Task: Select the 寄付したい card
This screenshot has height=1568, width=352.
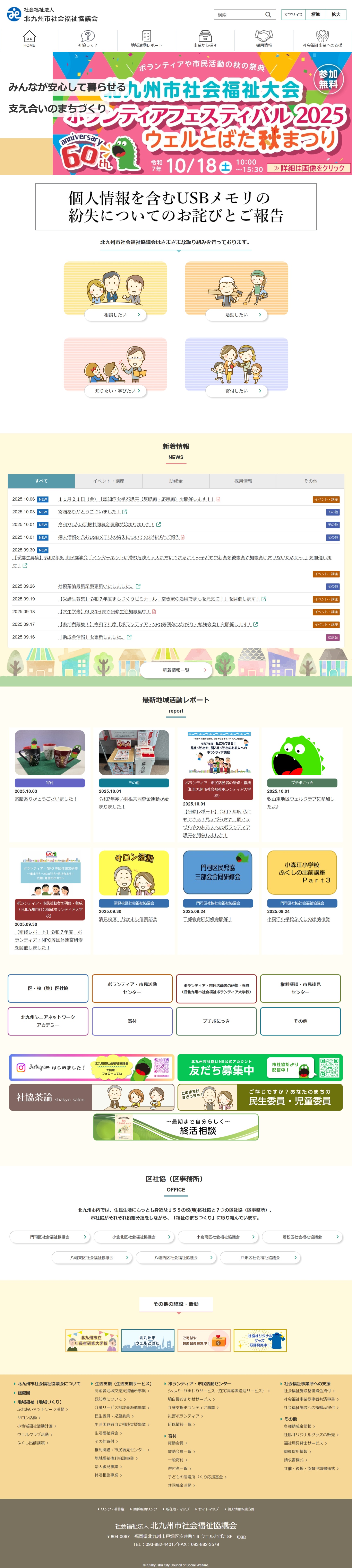Action: [x=236, y=391]
